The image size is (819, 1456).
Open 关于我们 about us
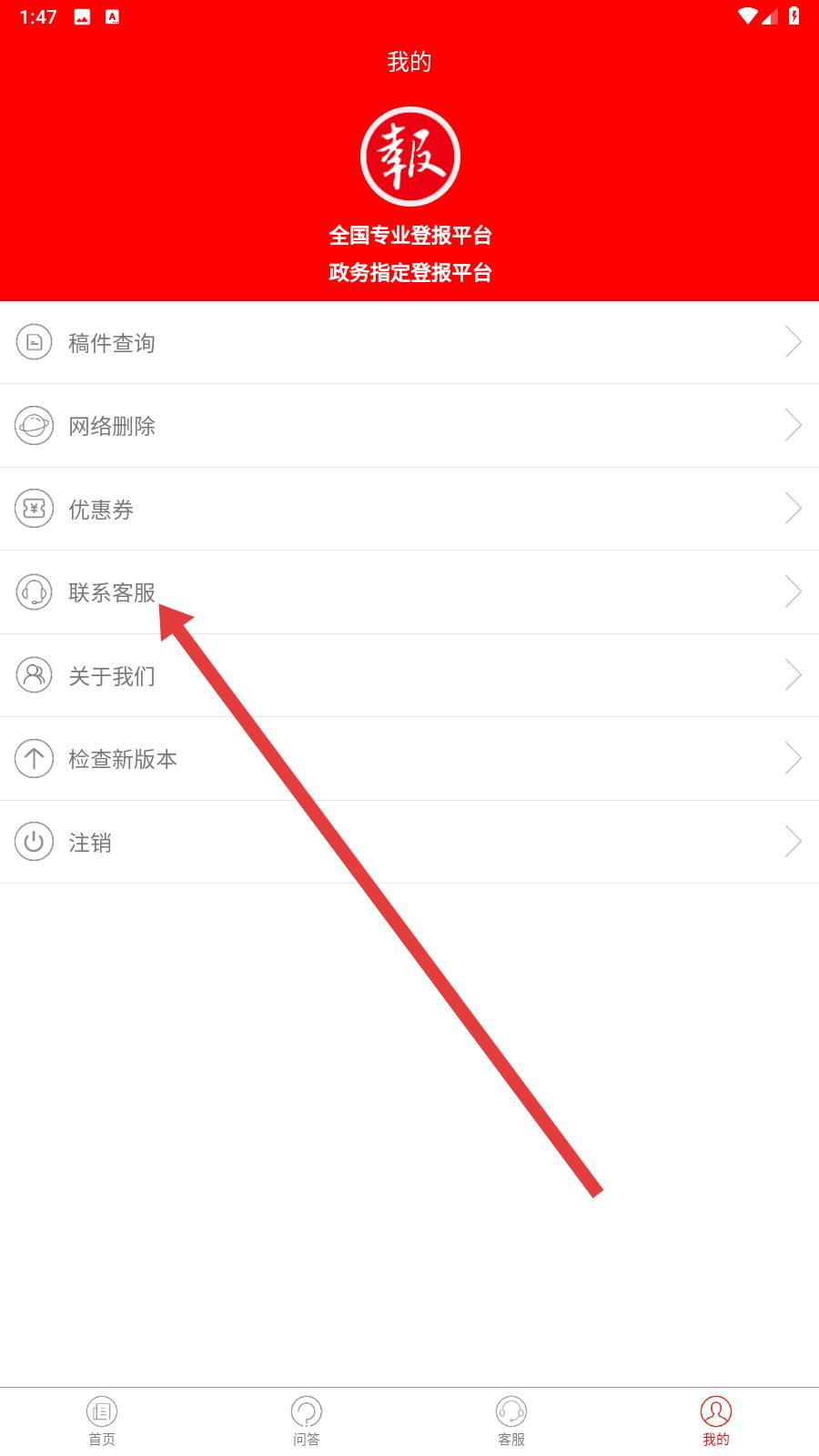point(409,675)
